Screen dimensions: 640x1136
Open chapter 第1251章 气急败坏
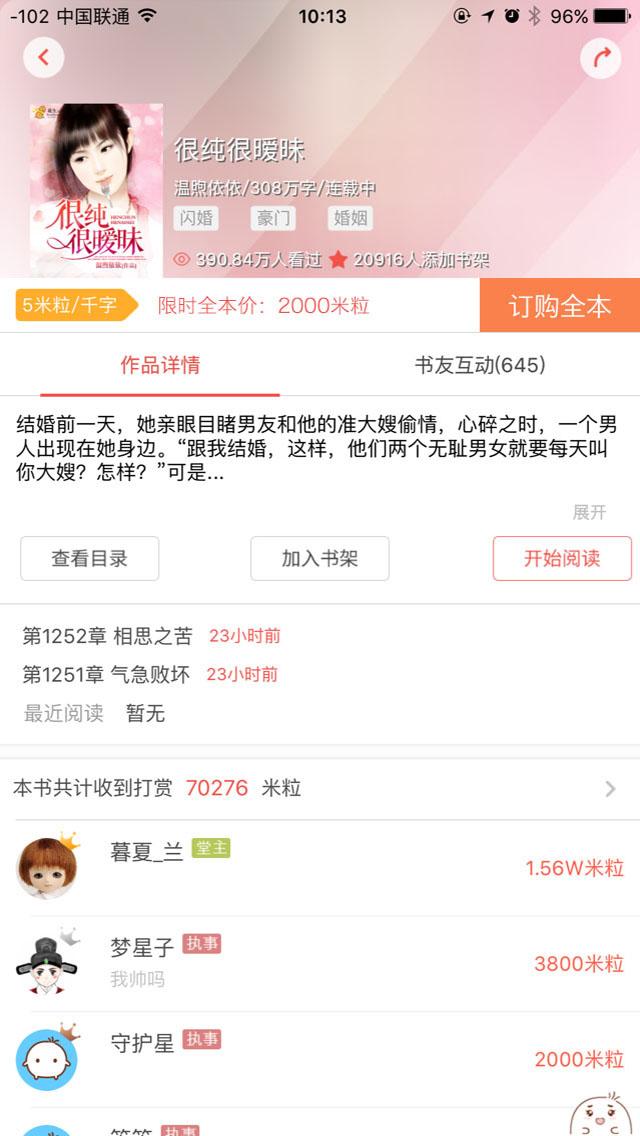click(106, 675)
